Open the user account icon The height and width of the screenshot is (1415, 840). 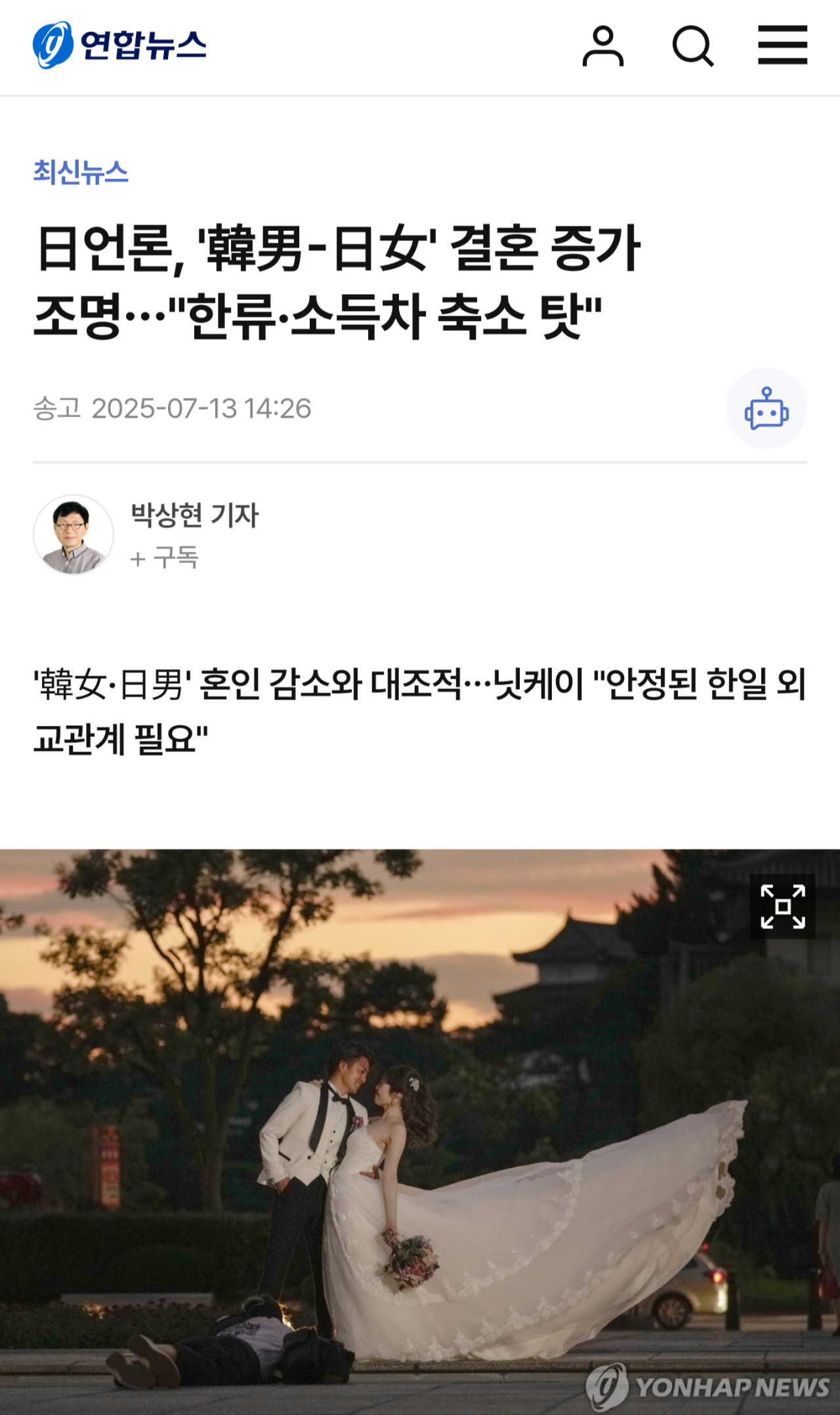pyautogui.click(x=602, y=46)
